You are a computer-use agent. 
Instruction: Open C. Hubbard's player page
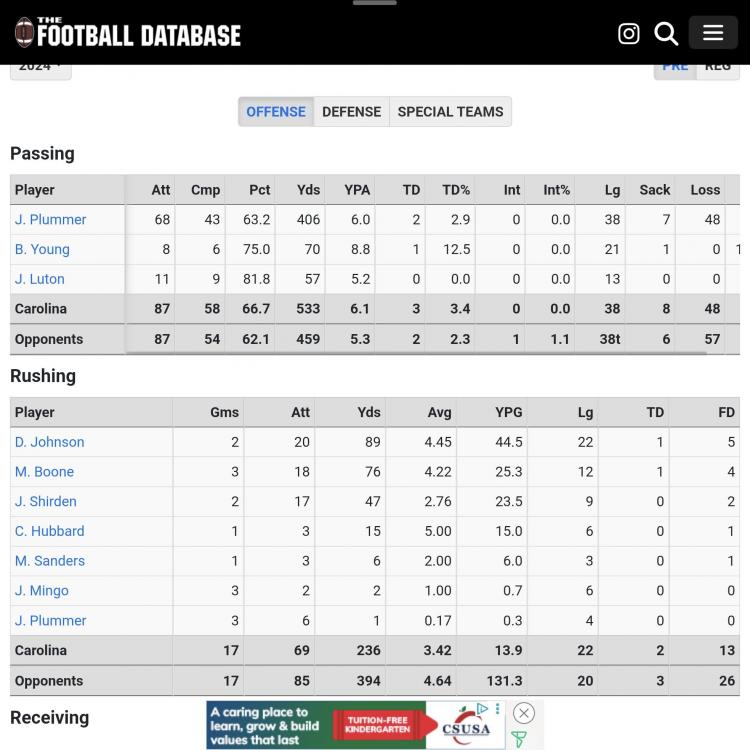click(x=49, y=531)
